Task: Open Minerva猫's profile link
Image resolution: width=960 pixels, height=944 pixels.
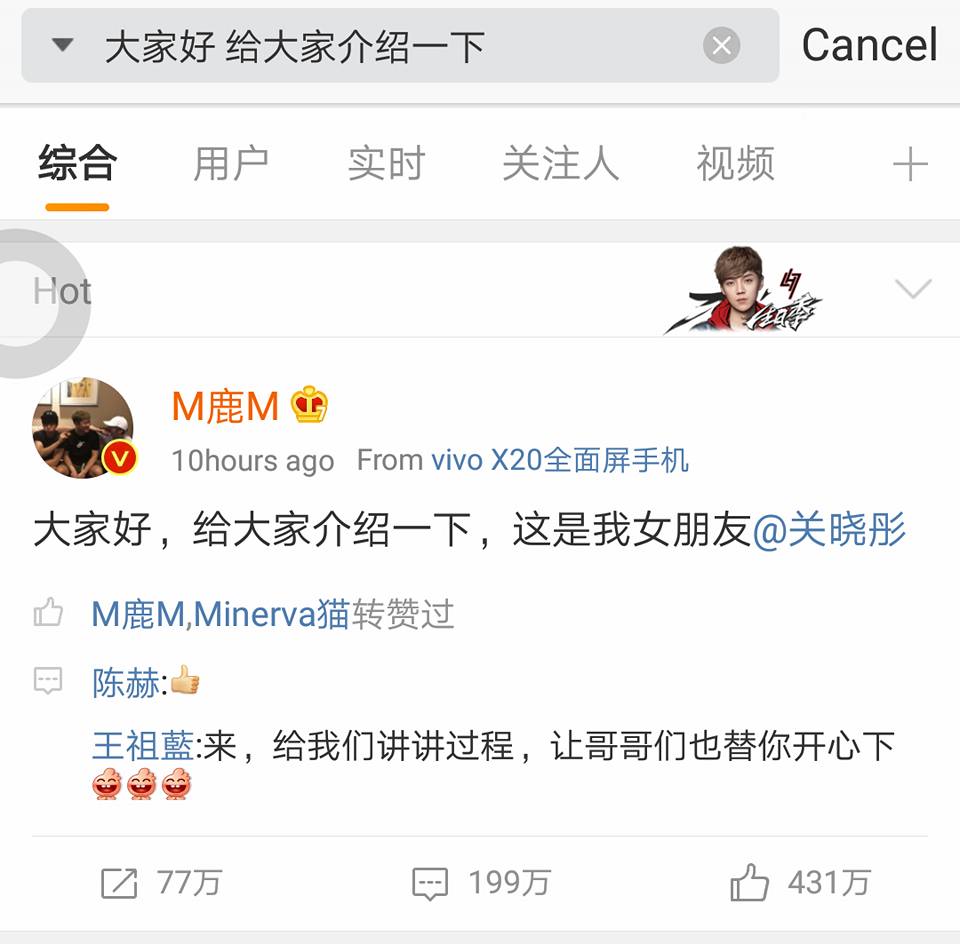Action: point(270,614)
